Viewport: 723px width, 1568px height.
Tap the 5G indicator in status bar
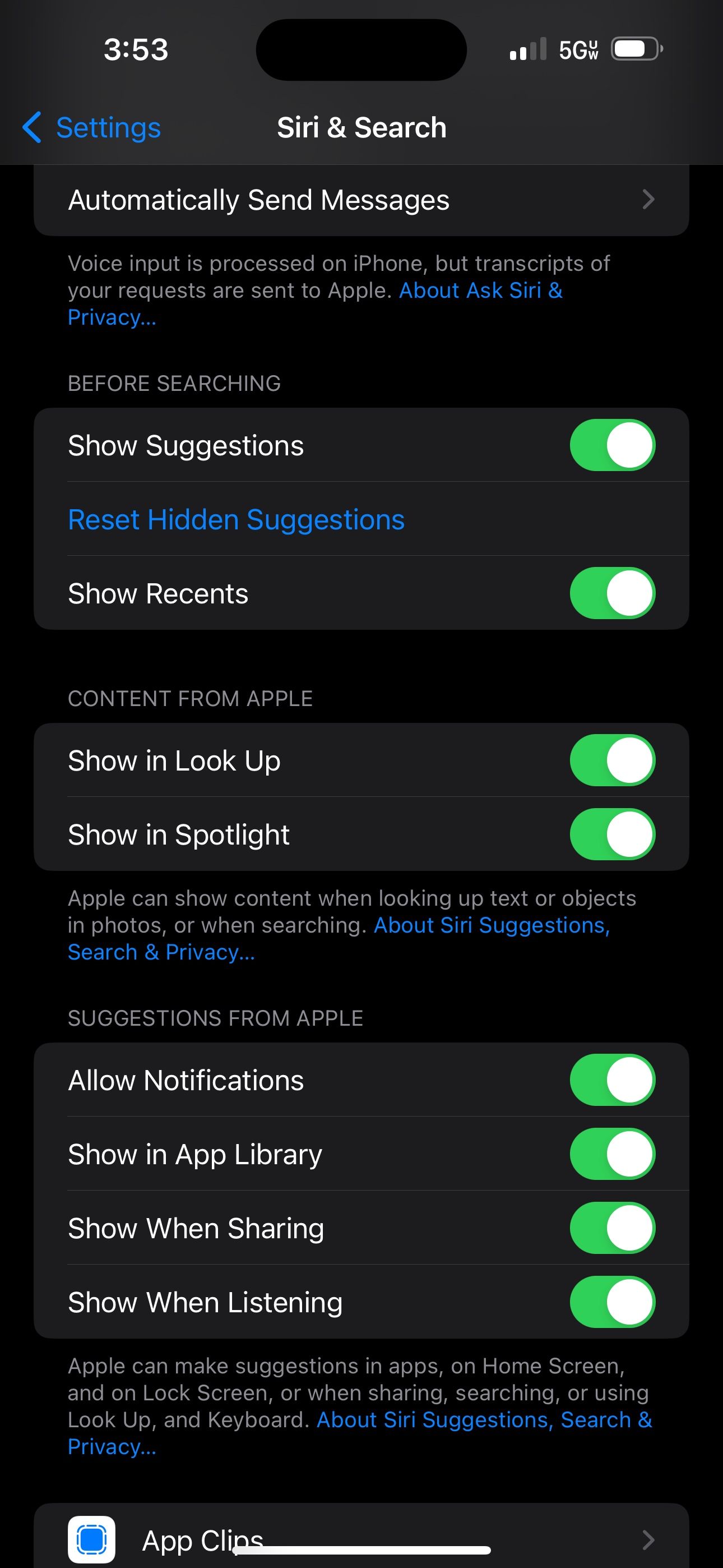576,49
